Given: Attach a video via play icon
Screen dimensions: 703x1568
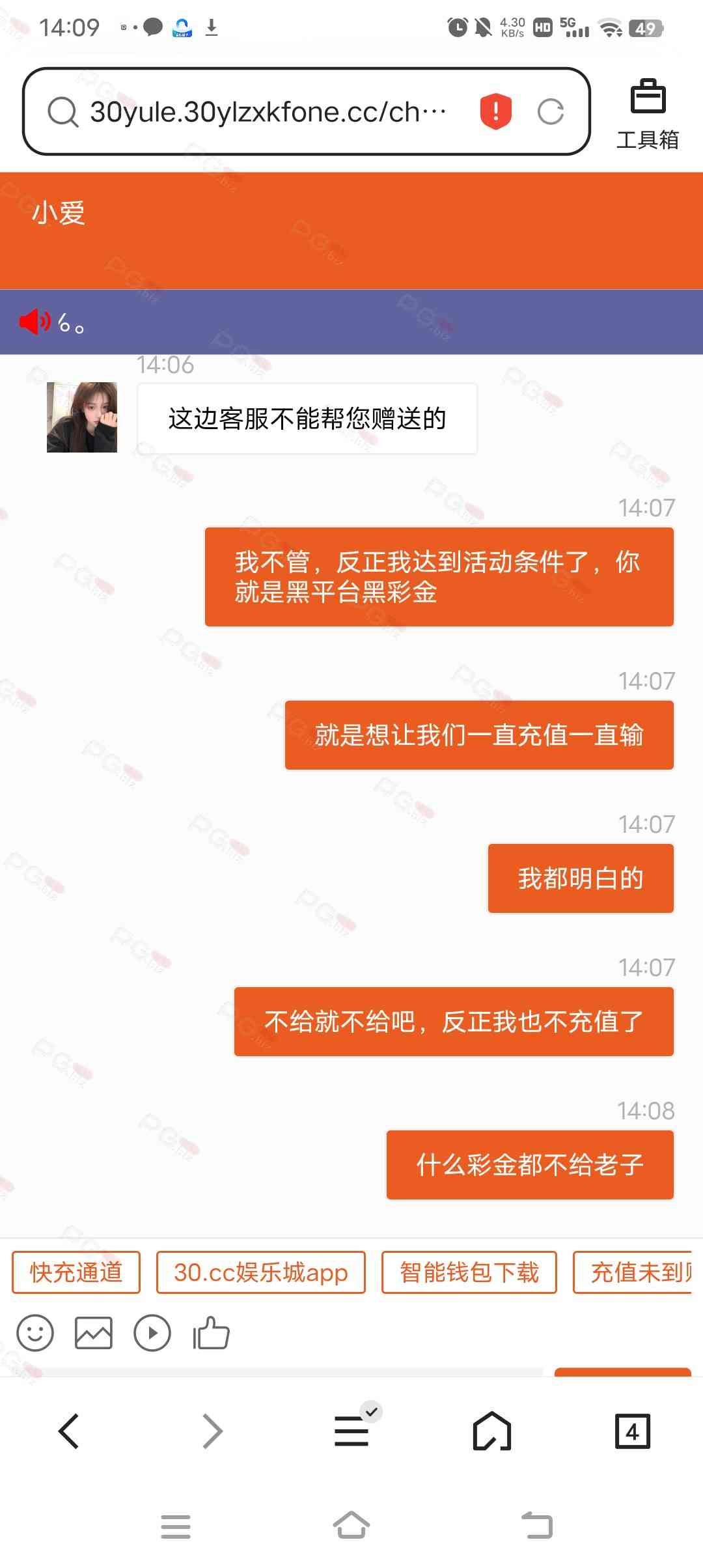Looking at the screenshot, I should pos(152,1333).
